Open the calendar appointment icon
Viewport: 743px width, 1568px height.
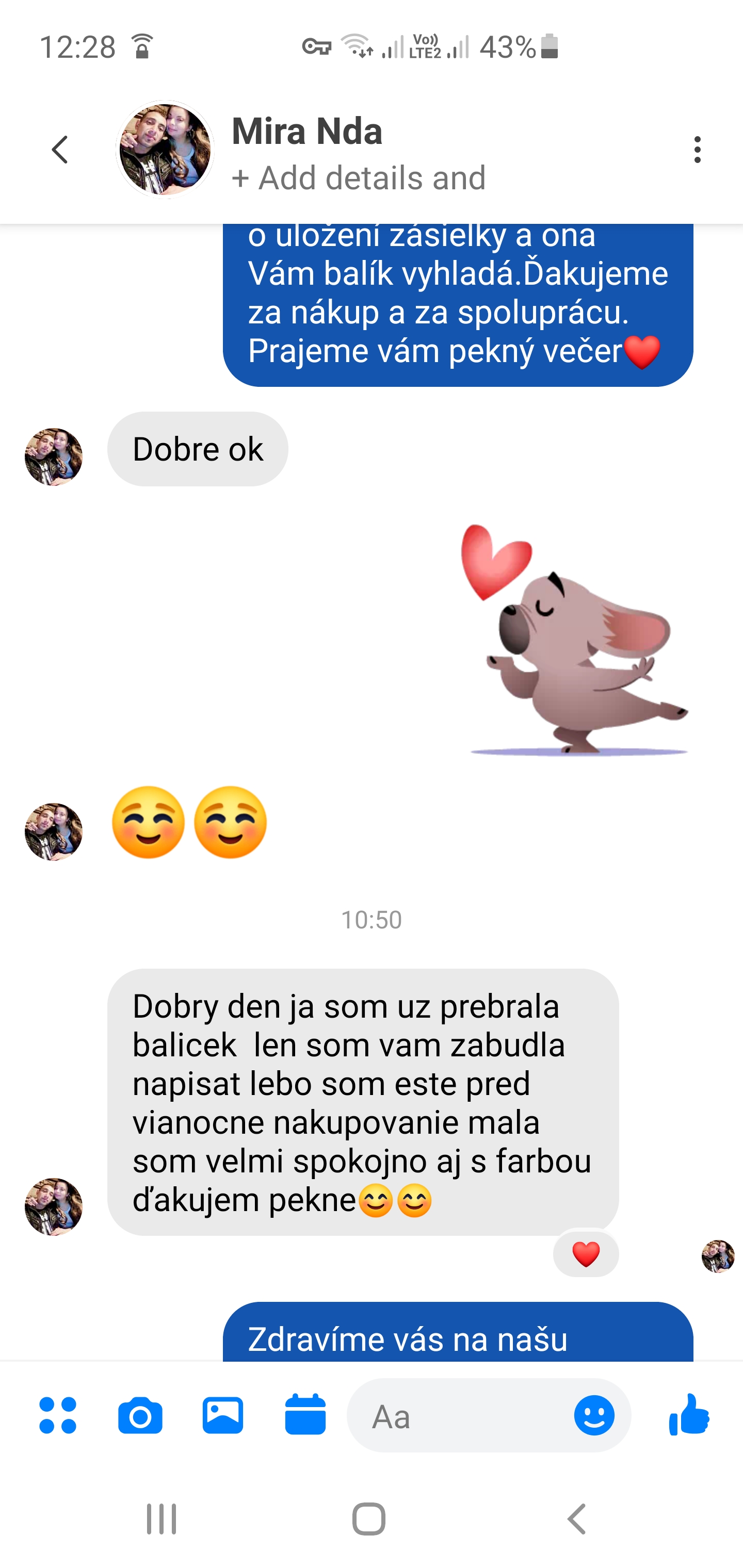point(306,1414)
